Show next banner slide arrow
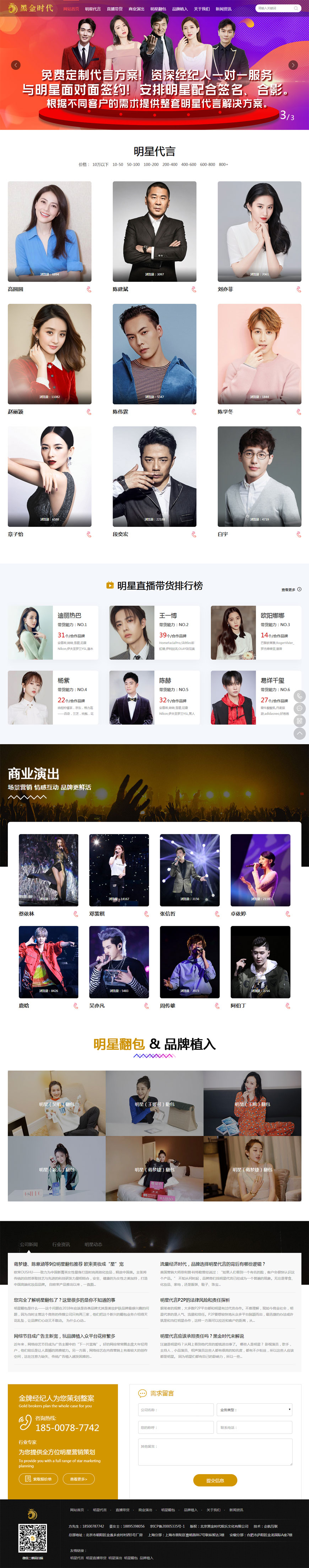 [293, 65]
